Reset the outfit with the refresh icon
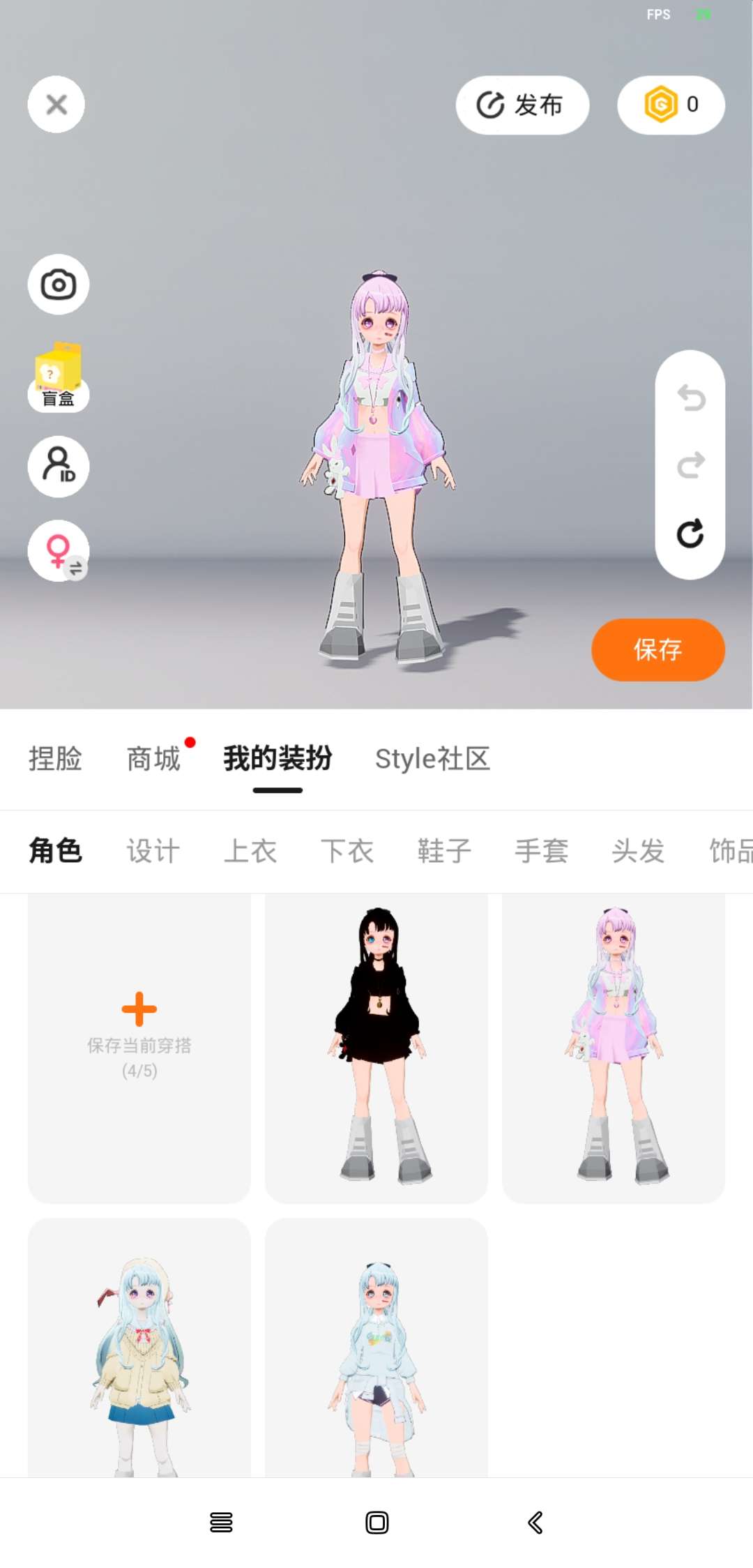Screen dimensions: 753x1568 tap(690, 534)
